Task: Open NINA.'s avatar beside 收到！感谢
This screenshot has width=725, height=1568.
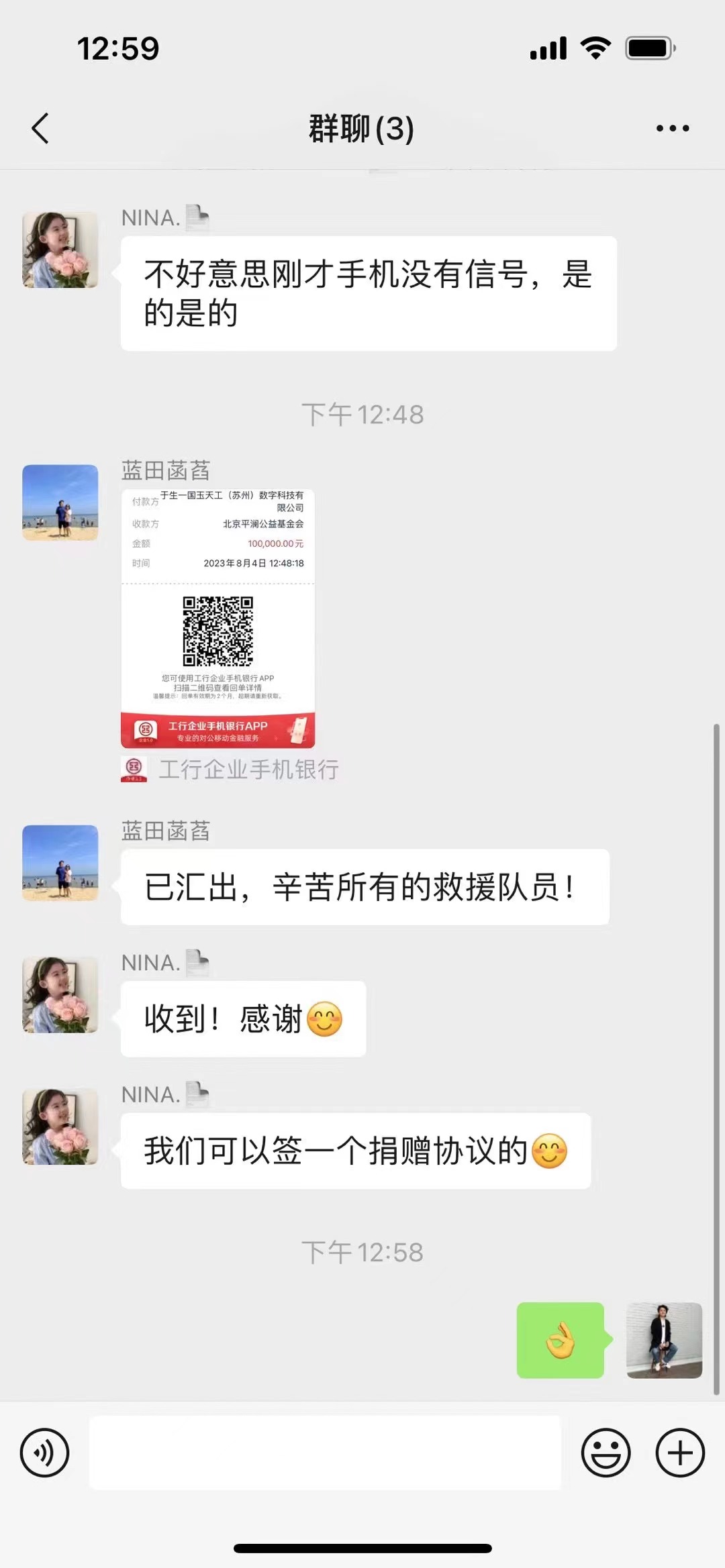Action: (60, 994)
